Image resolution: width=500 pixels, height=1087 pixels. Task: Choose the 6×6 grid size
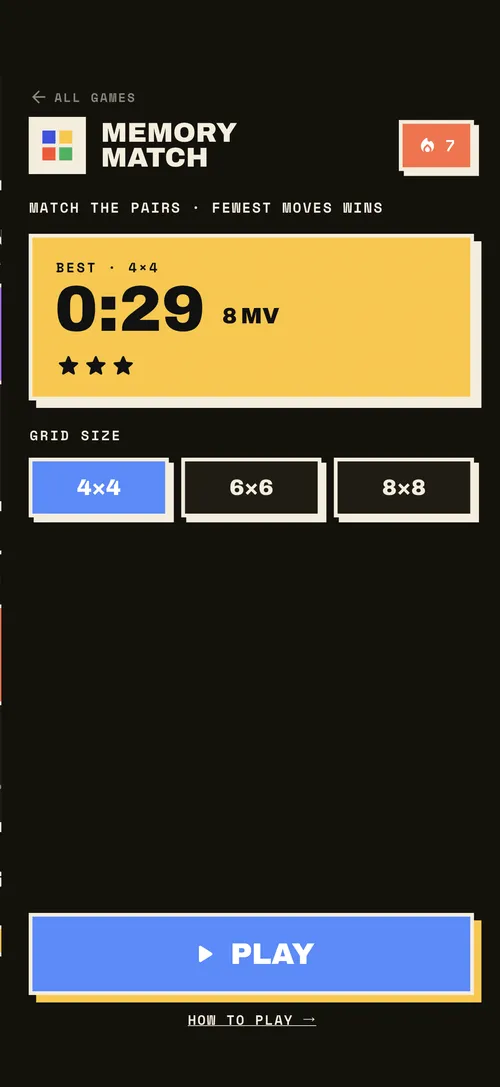[x=251, y=487]
